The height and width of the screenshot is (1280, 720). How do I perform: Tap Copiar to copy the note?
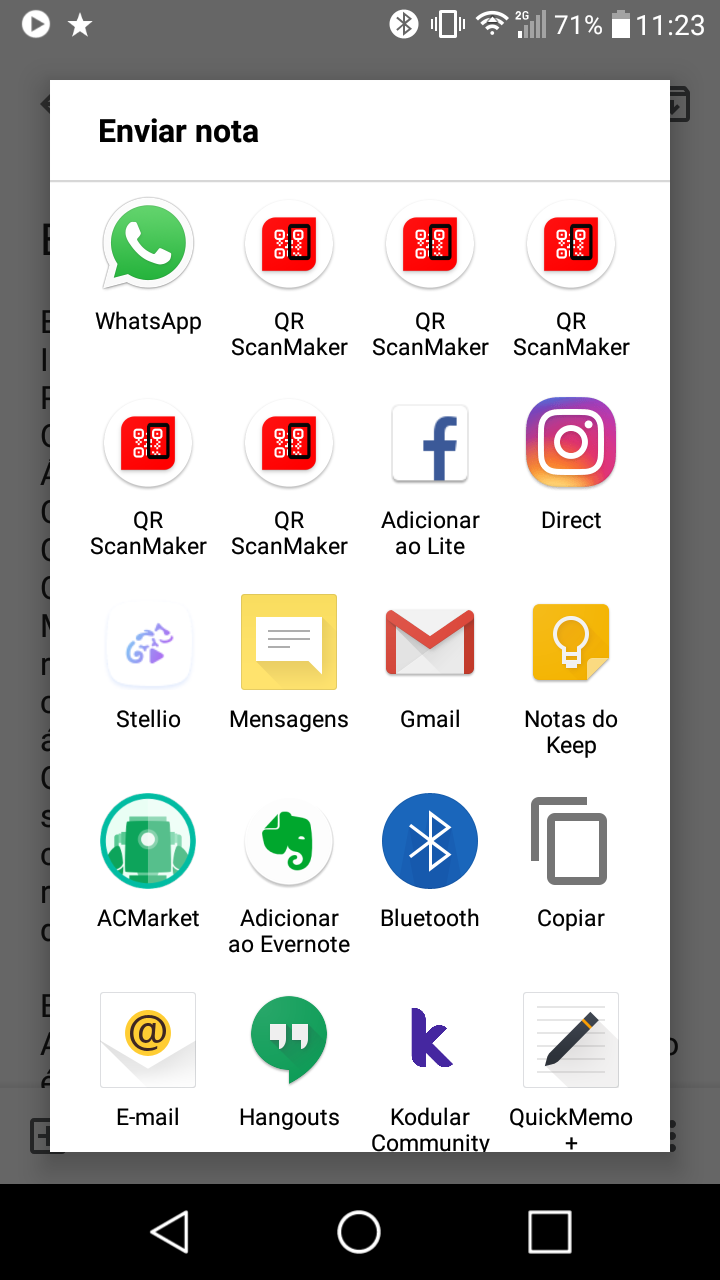click(x=571, y=863)
